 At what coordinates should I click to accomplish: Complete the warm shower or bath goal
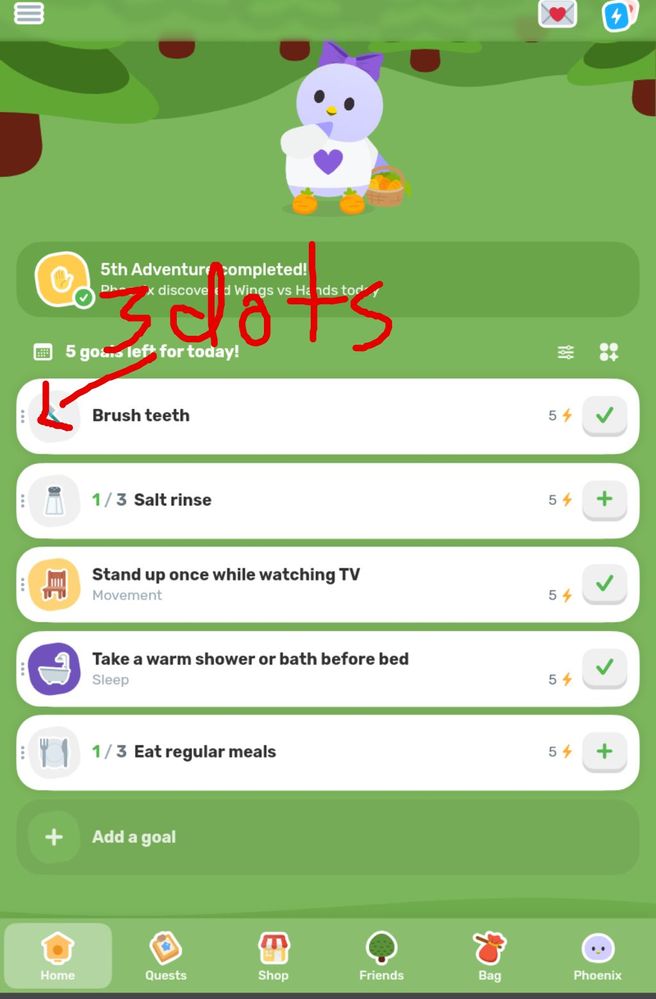(604, 667)
